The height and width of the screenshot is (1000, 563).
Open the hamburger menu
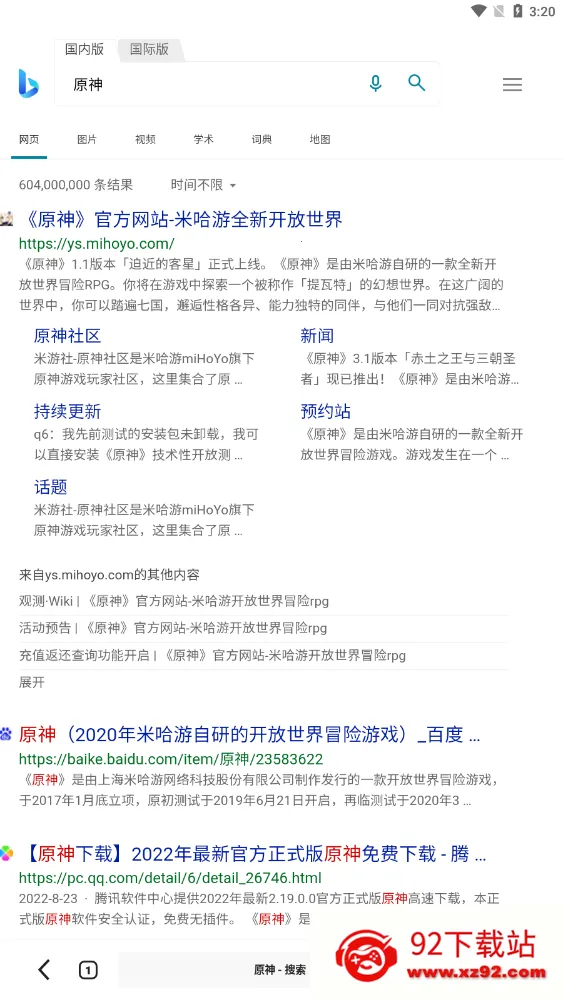pyautogui.click(x=512, y=84)
